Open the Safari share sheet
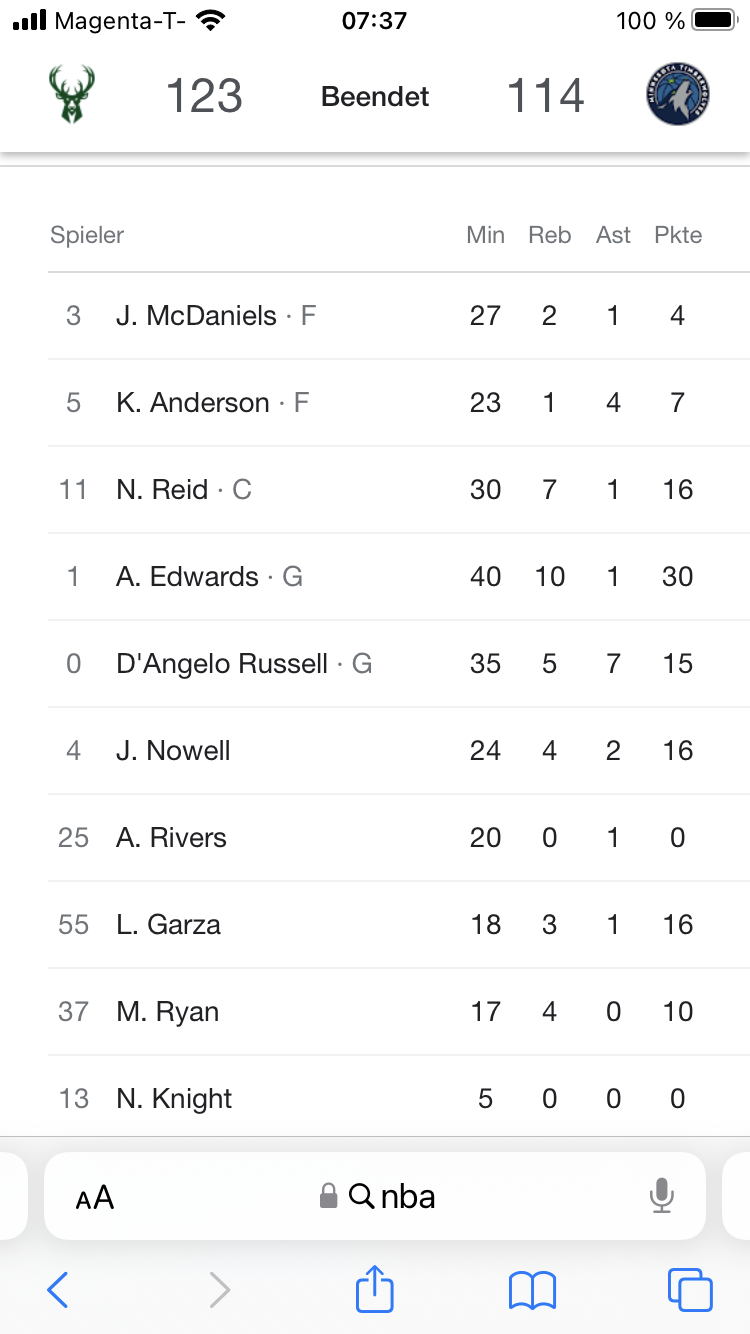 coord(375,1289)
